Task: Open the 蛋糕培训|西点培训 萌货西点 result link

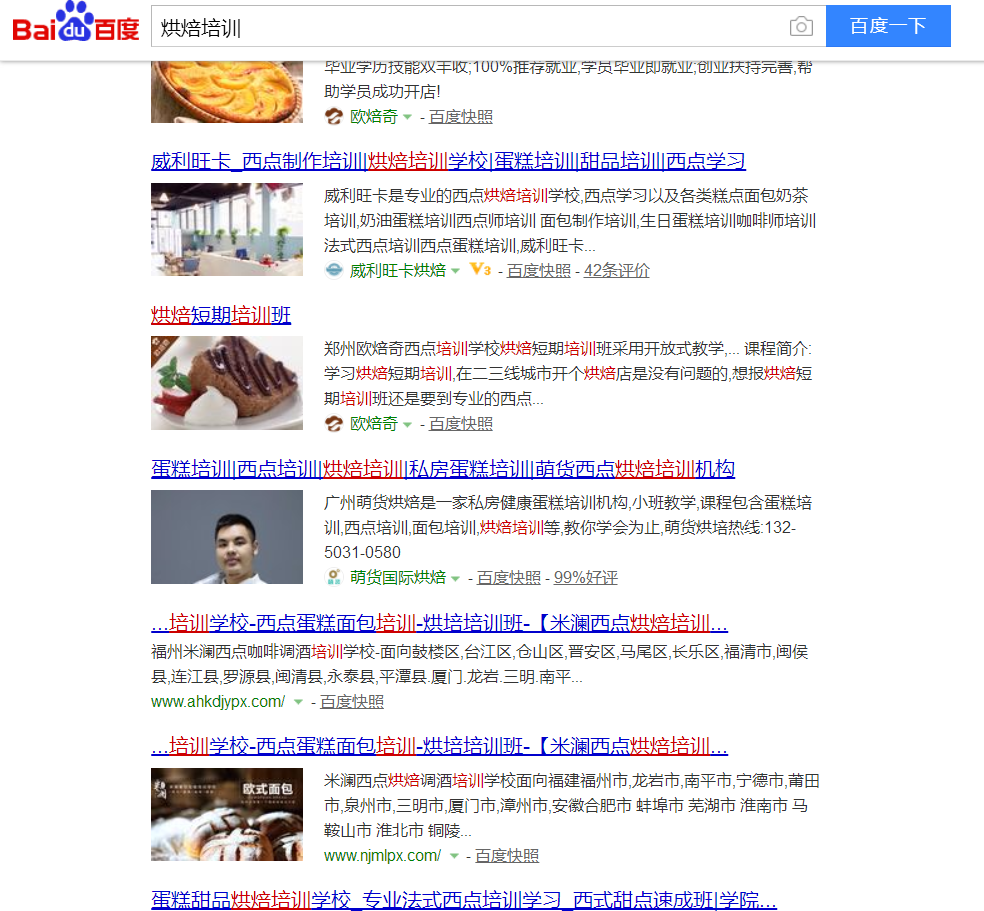Action: pos(443,469)
